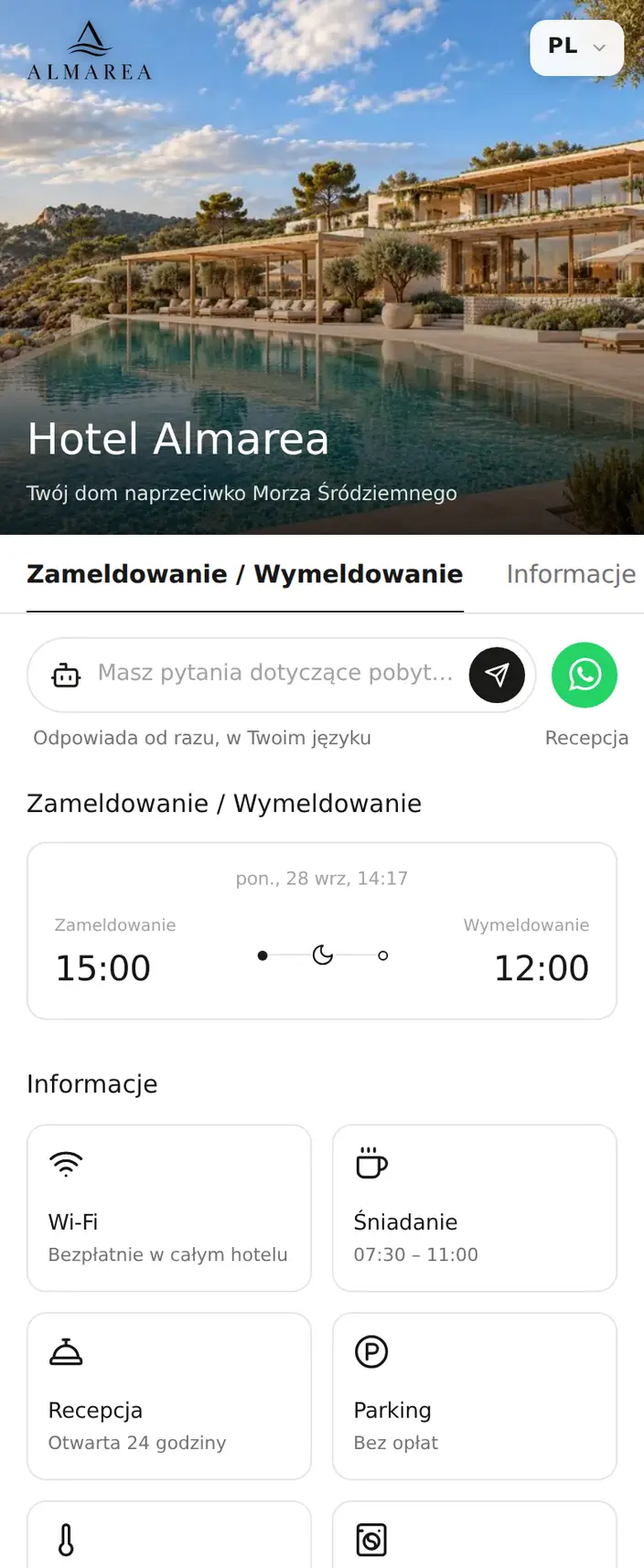The width and height of the screenshot is (644, 1568).
Task: Contact Recepcja via WhatsApp button
Action: (585, 675)
